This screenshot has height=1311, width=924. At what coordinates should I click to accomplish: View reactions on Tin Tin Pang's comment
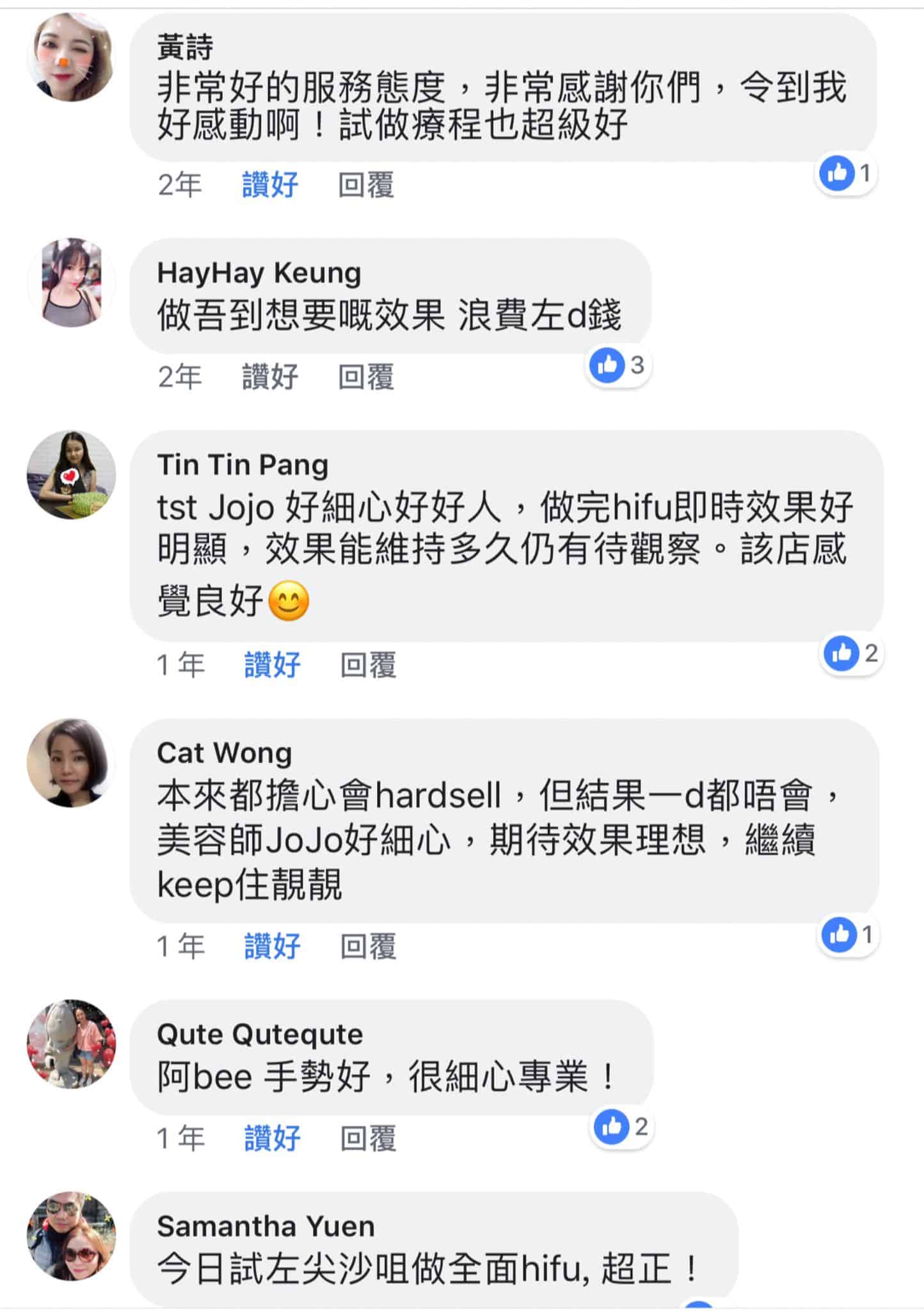tap(851, 654)
